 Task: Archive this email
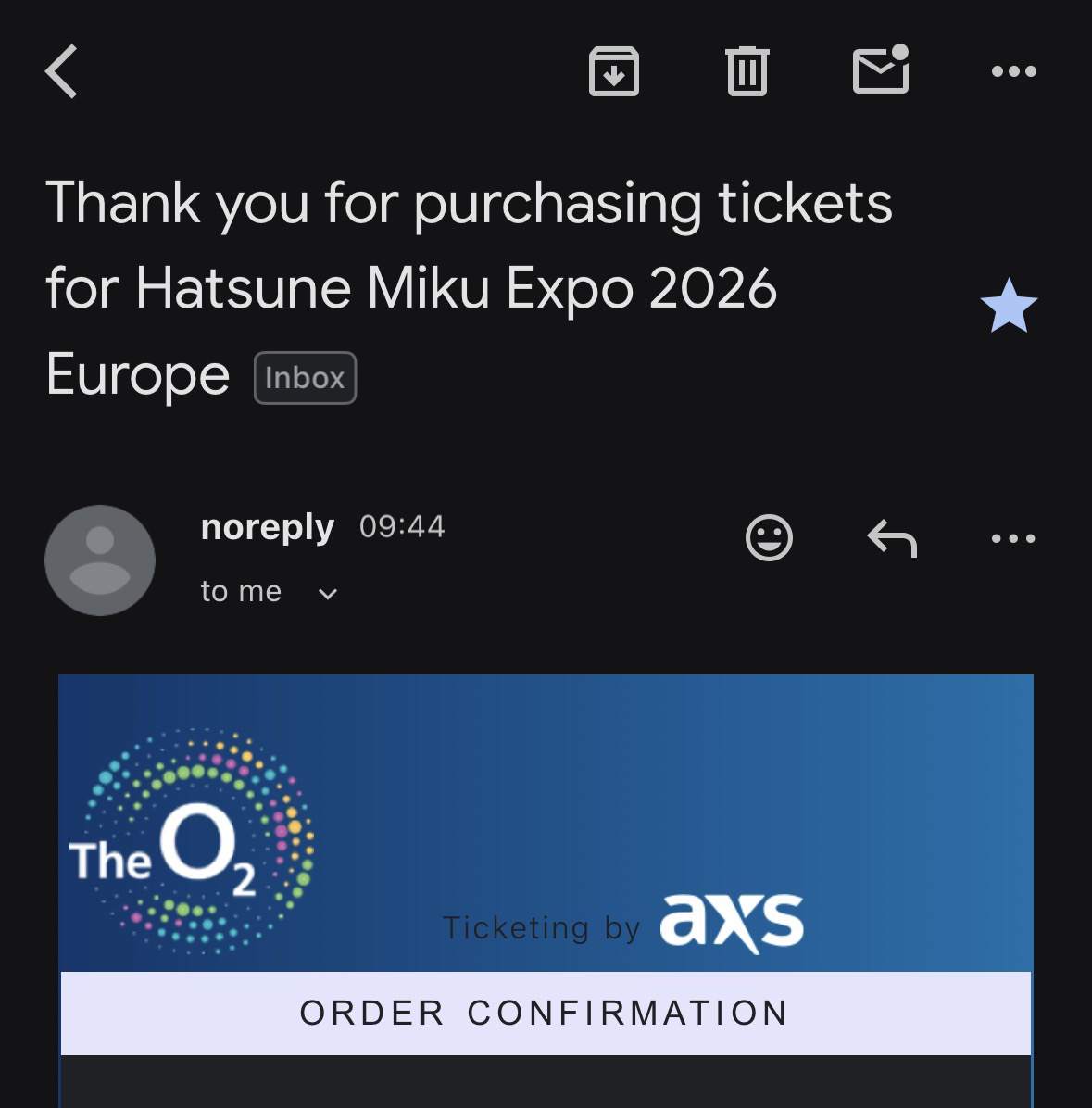613,71
